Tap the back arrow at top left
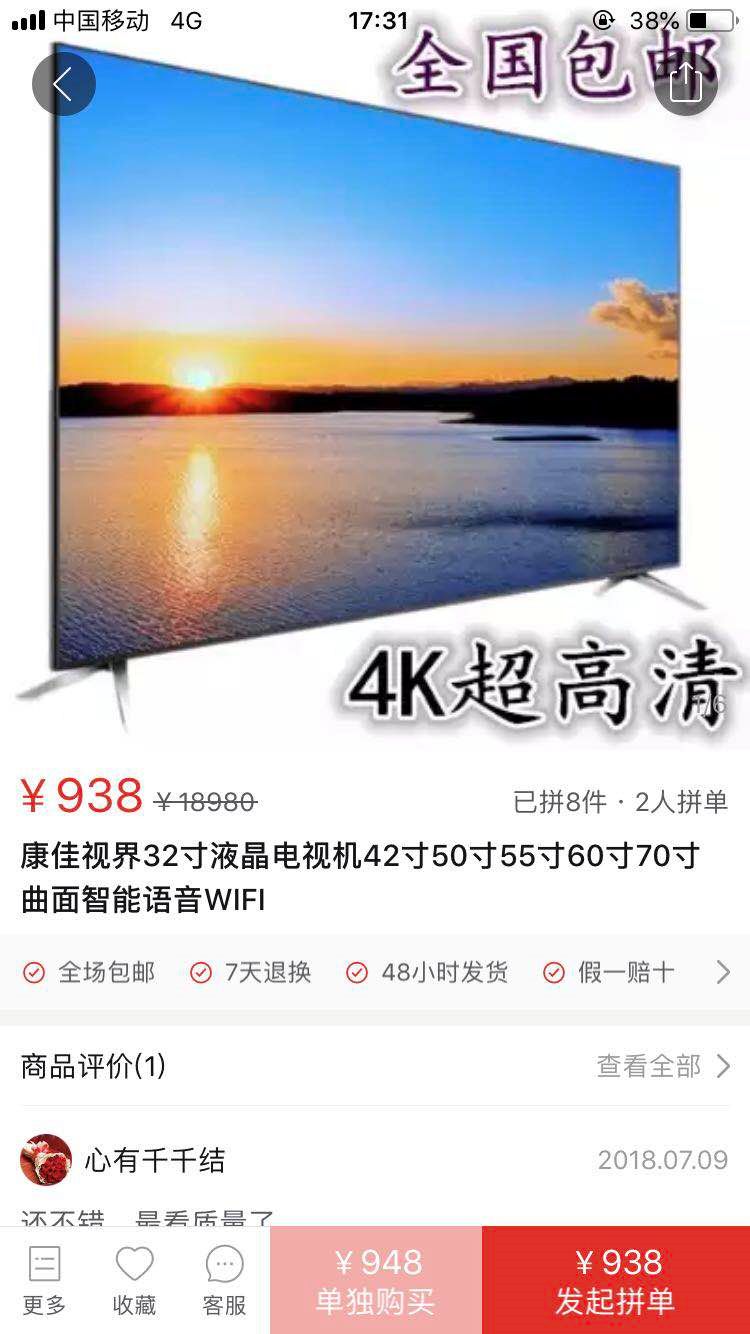This screenshot has height=1334, width=750. click(x=64, y=84)
